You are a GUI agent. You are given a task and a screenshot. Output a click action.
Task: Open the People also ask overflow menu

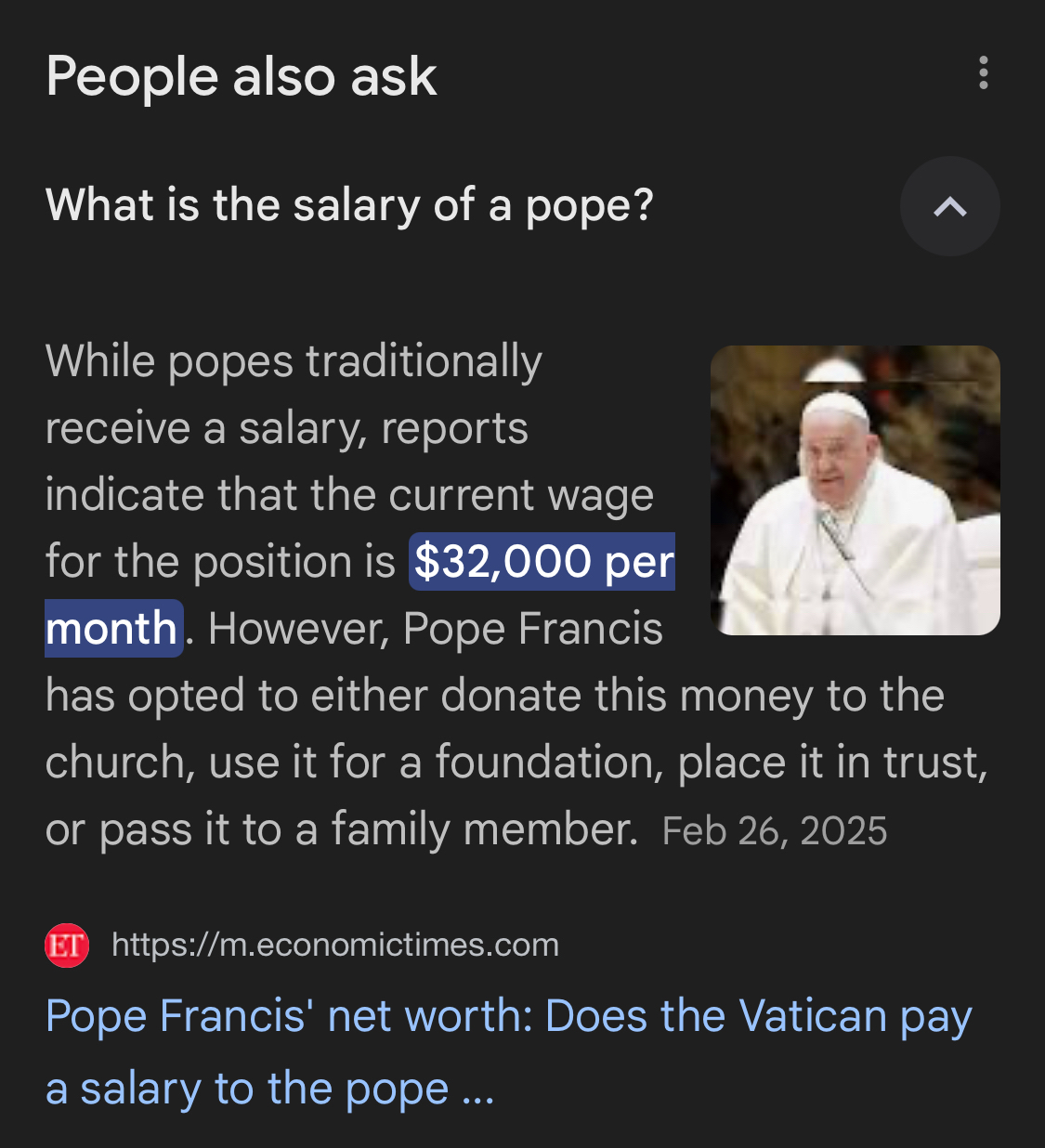coord(983,73)
